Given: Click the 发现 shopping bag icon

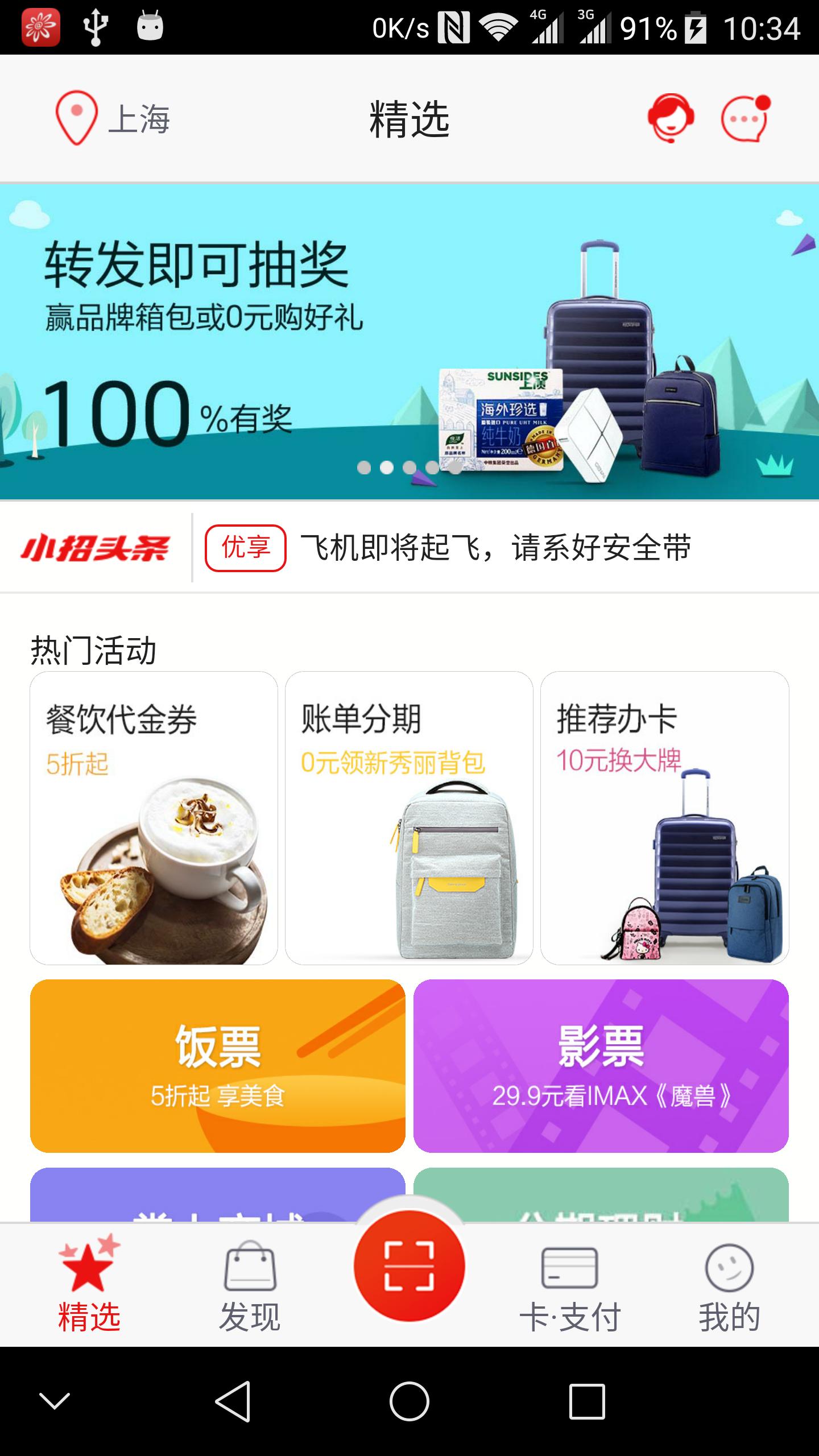Looking at the screenshot, I should (250, 1265).
